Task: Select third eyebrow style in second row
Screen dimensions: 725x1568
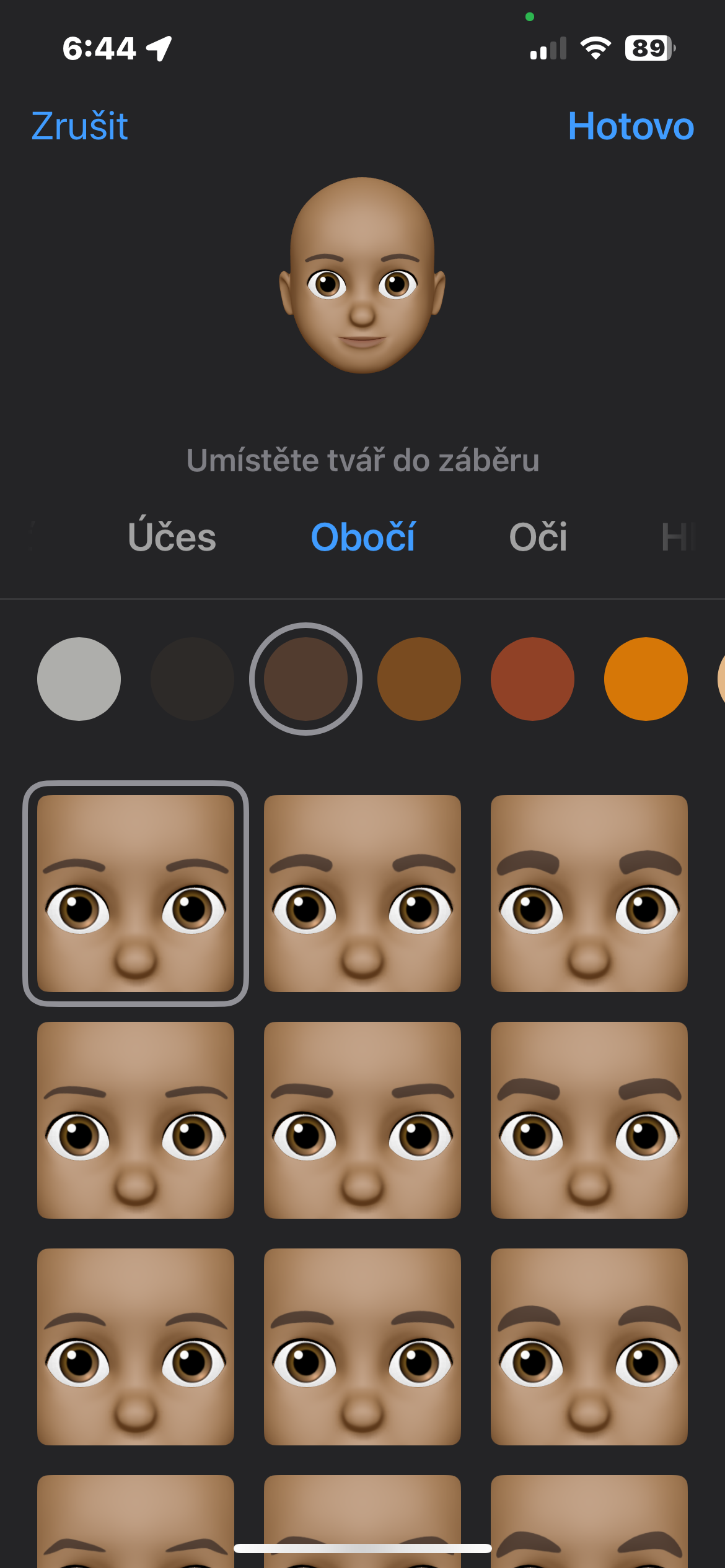Action: click(x=589, y=1120)
